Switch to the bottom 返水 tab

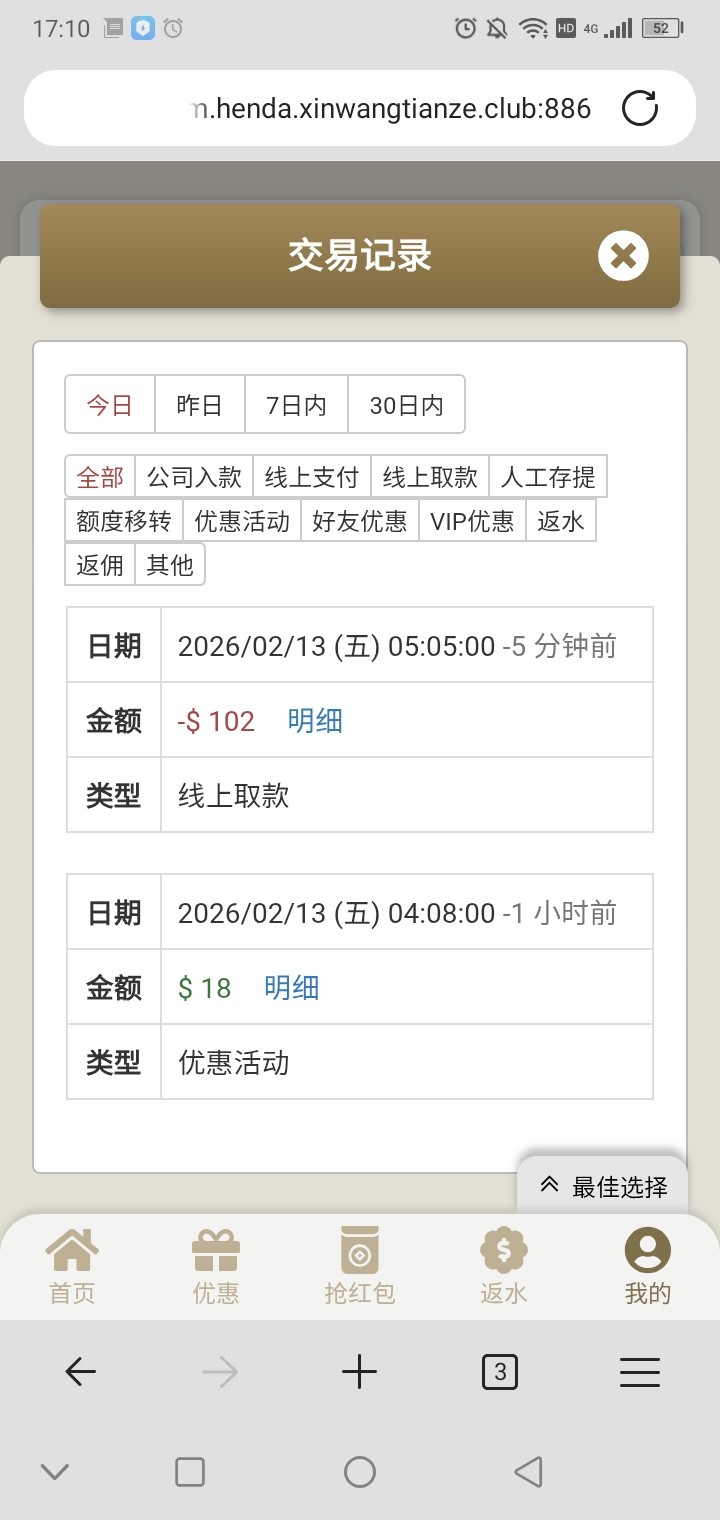pos(503,1267)
